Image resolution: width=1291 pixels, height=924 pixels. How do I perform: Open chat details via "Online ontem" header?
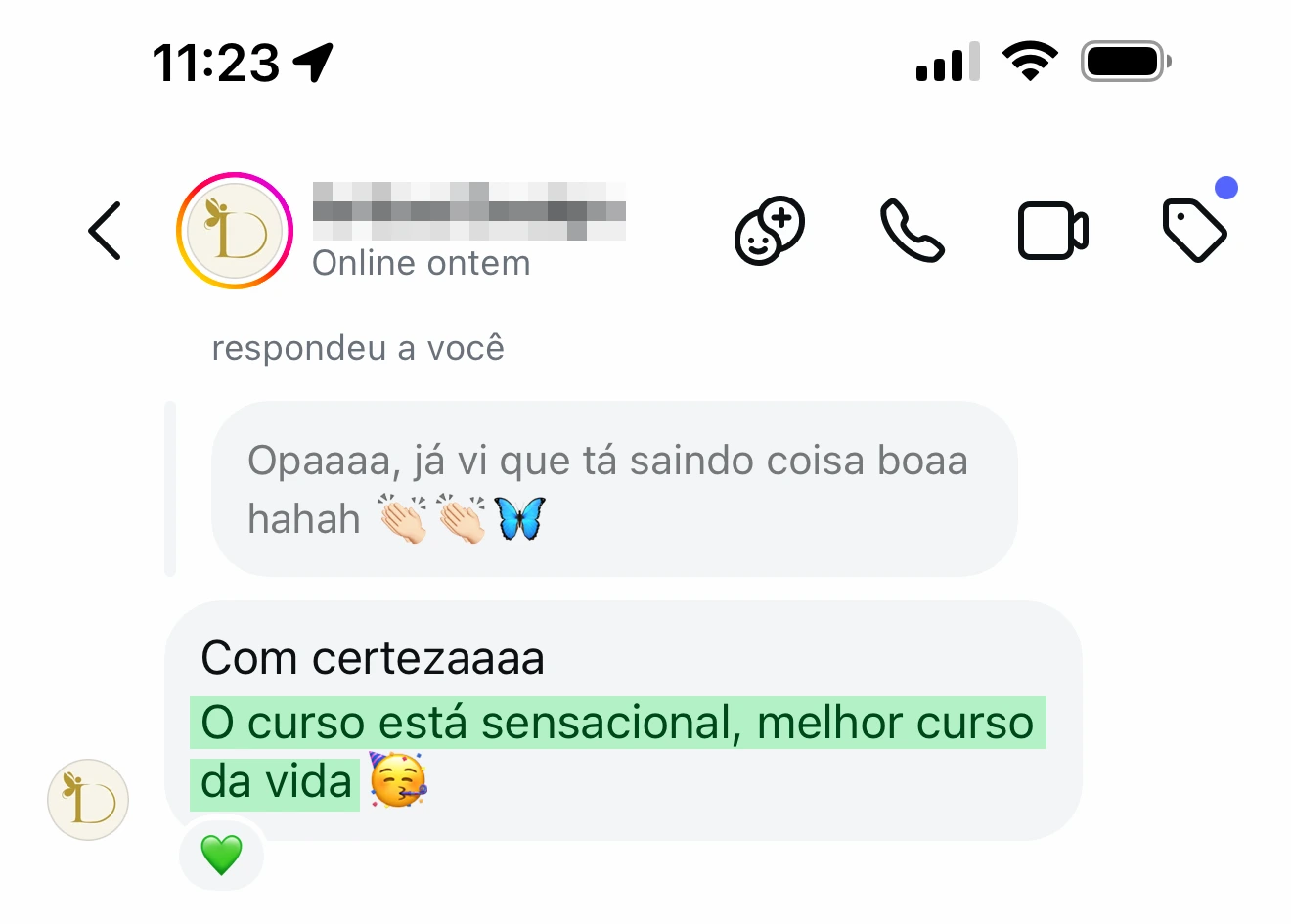(421, 263)
